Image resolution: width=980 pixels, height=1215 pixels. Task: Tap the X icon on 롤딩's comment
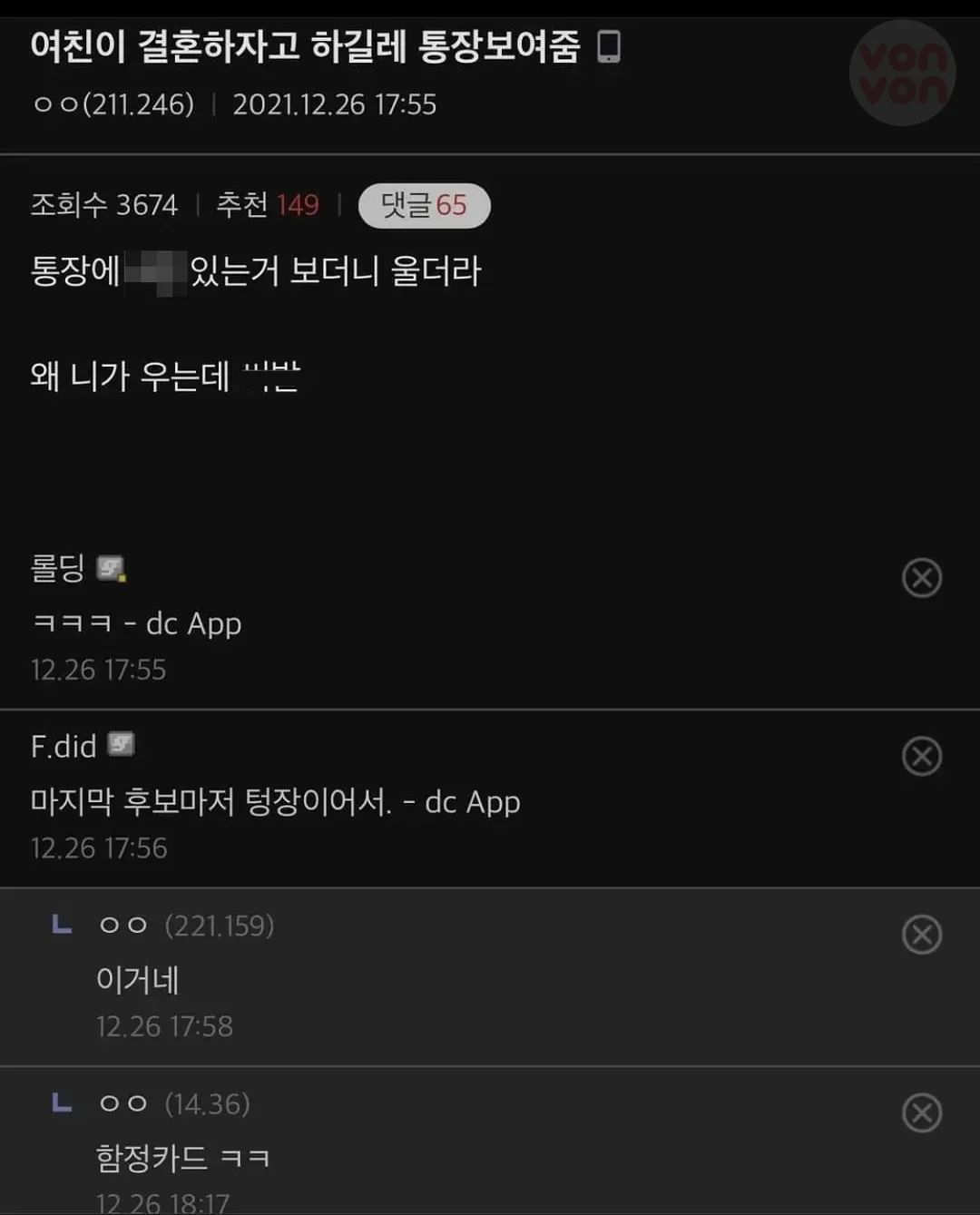click(x=922, y=578)
